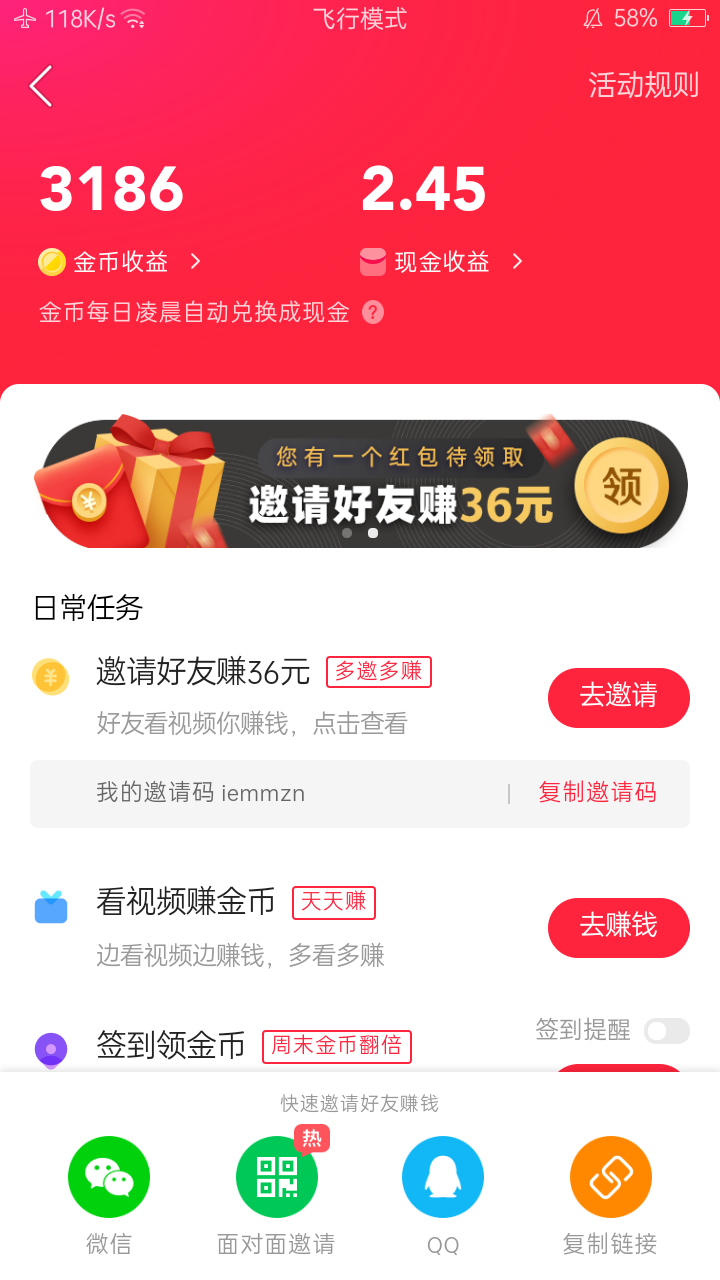Tap the gold coin icon beside 邀请好友赚36元
This screenshot has width=720, height=1280.
click(51, 676)
